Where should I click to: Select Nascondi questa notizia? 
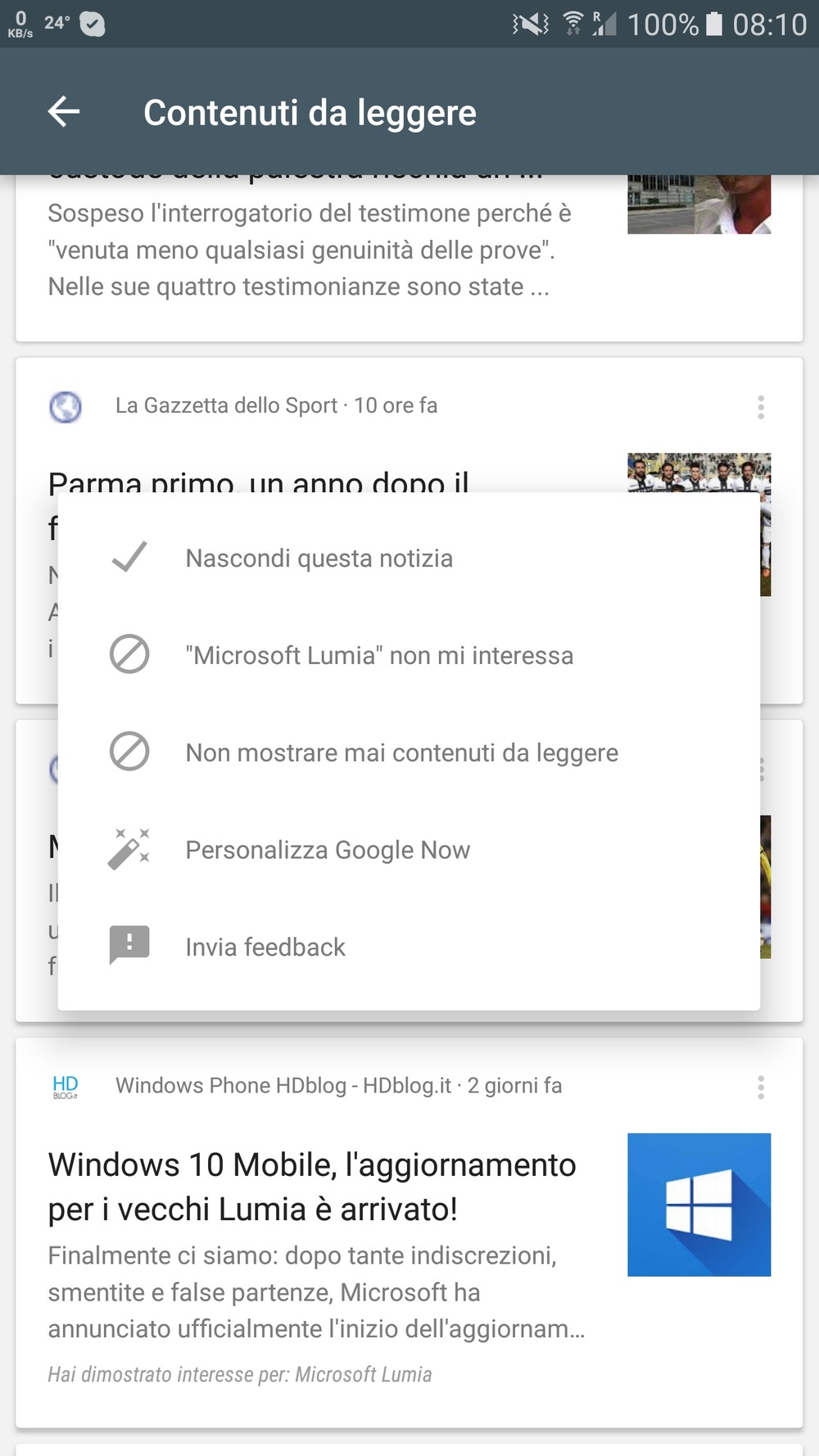point(409,558)
